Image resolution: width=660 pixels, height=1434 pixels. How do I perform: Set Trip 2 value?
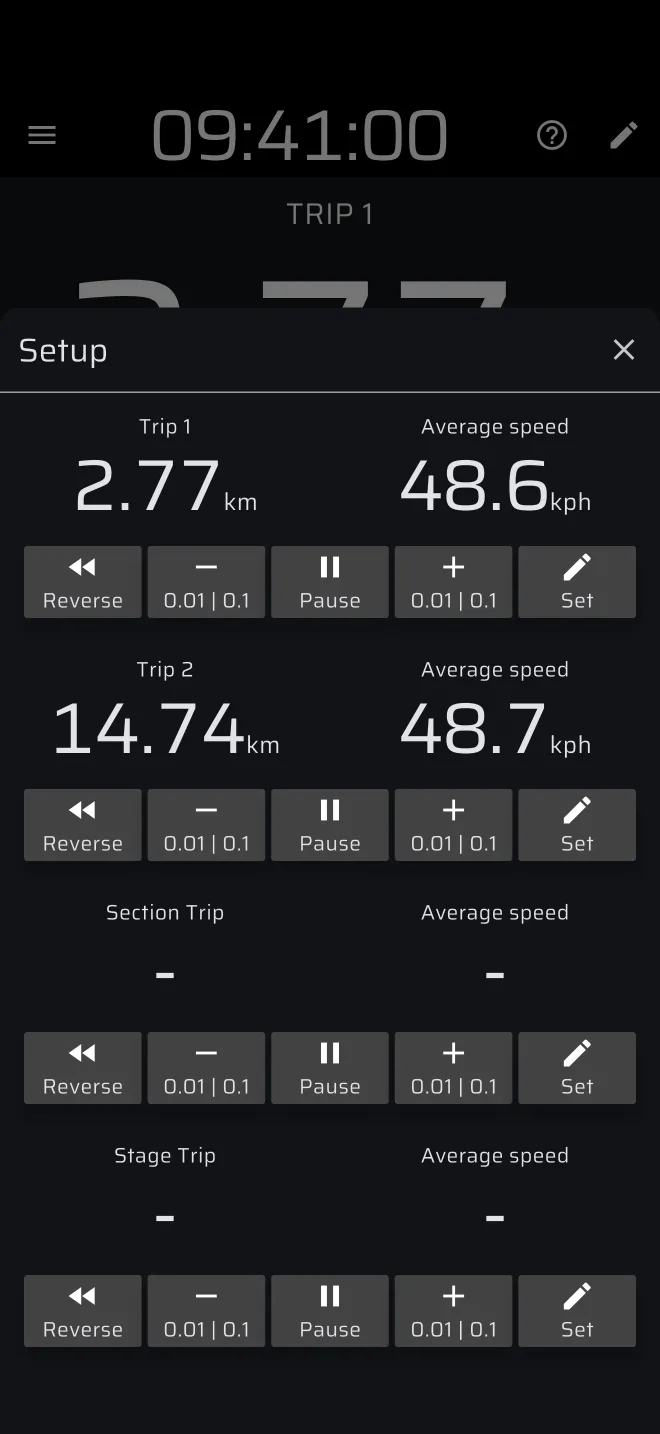click(x=577, y=825)
